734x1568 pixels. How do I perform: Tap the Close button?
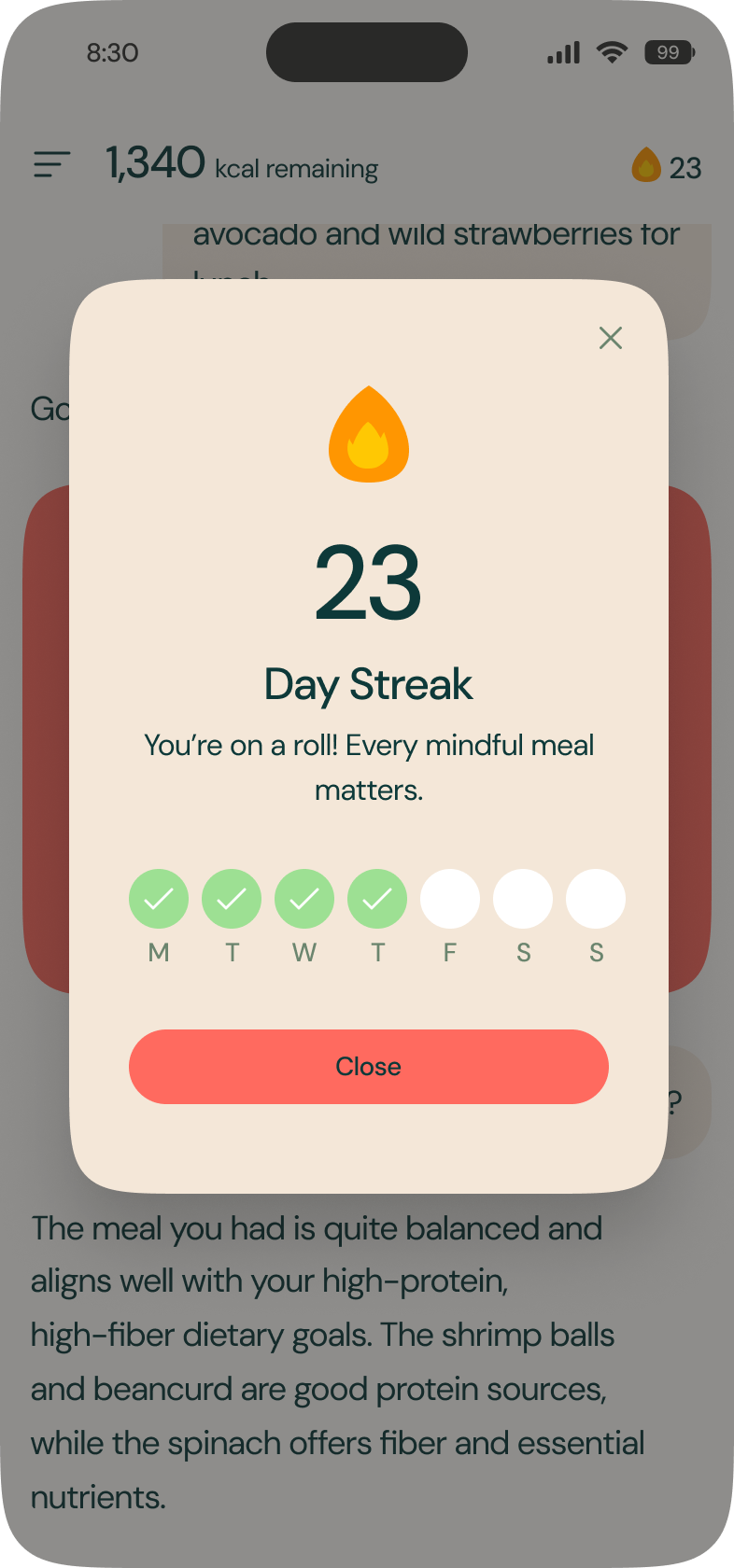point(369,1067)
